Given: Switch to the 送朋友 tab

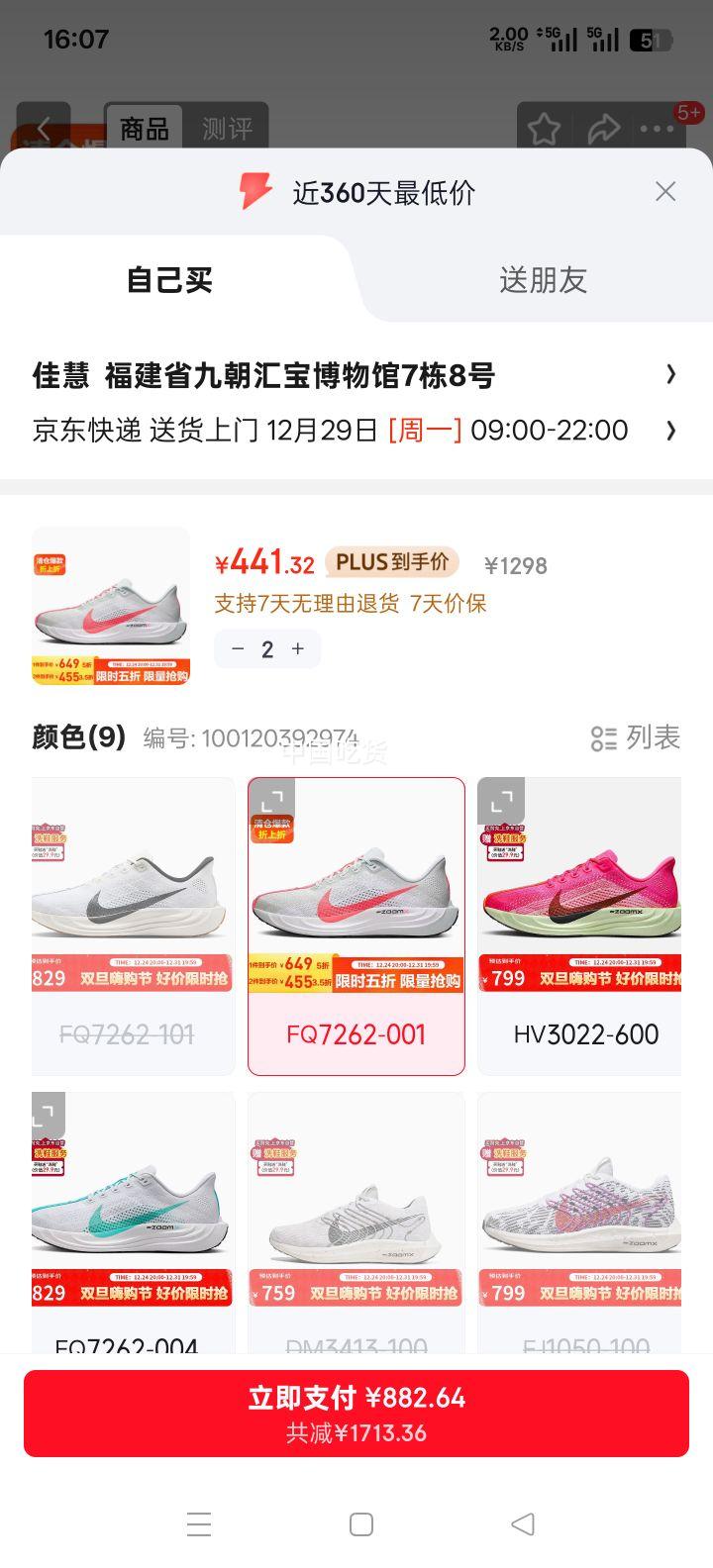Looking at the screenshot, I should [x=544, y=280].
